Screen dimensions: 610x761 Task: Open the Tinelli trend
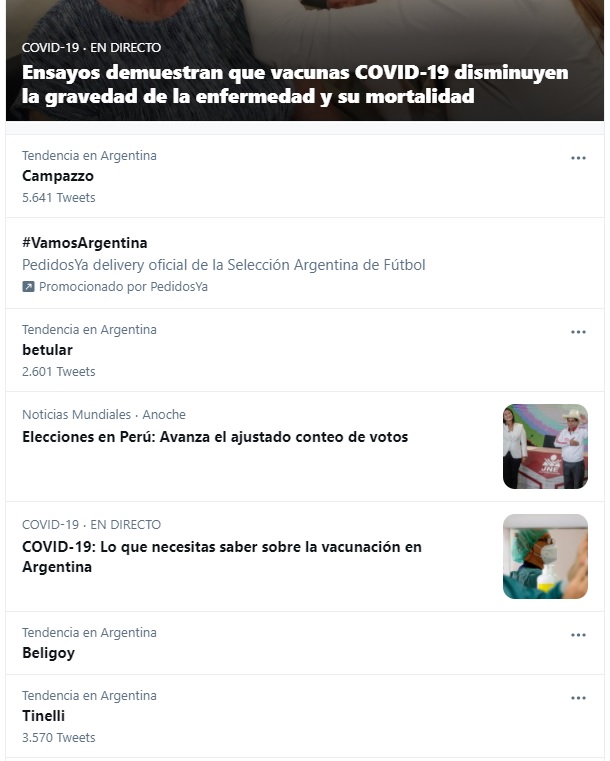[44, 716]
